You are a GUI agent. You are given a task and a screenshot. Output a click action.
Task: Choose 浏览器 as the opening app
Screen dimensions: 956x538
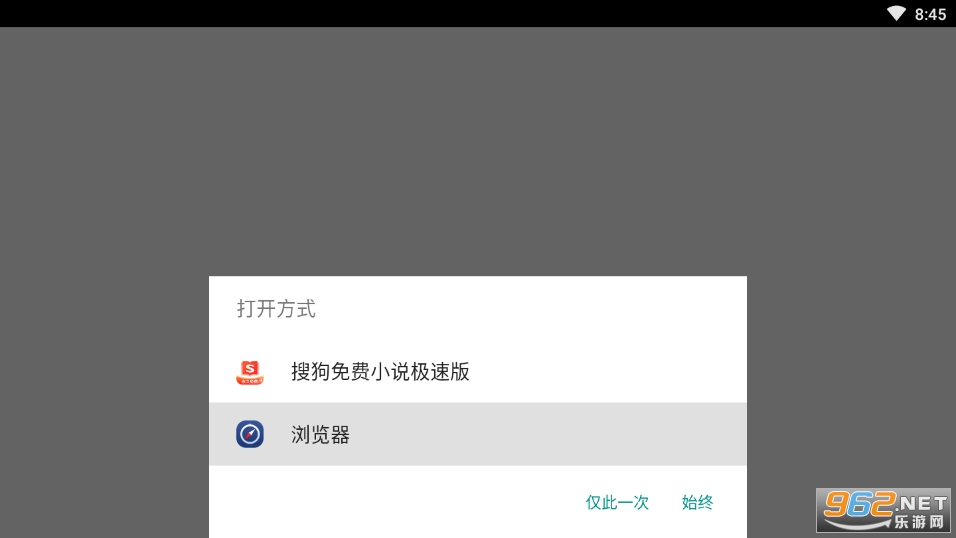tap(477, 434)
